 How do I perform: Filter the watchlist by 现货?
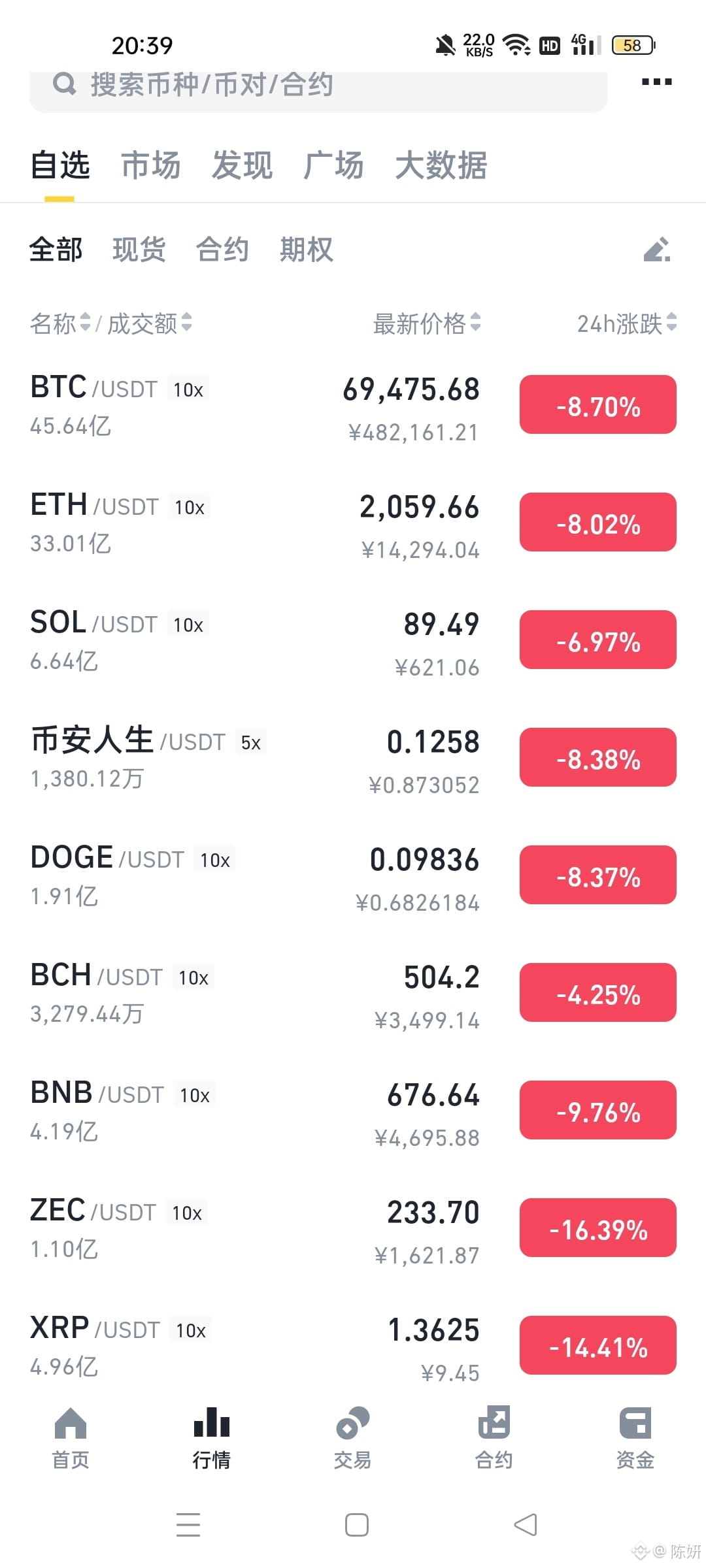tap(139, 250)
